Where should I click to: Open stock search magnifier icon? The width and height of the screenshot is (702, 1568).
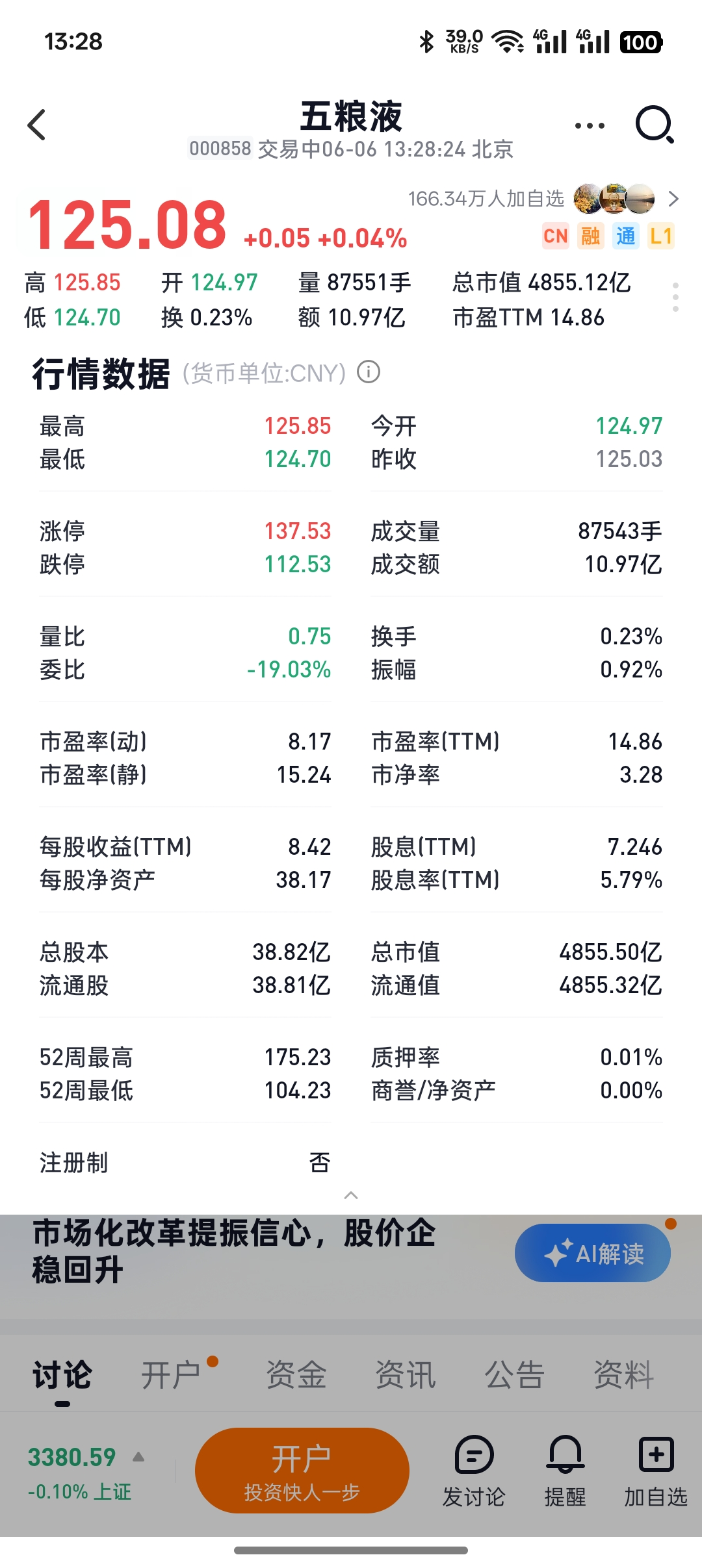point(654,125)
